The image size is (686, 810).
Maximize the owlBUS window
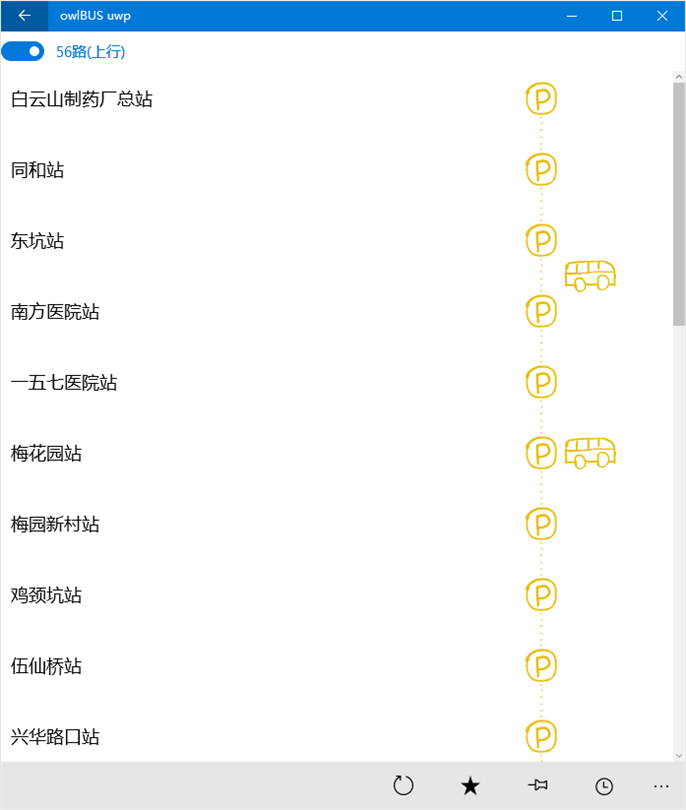[617, 15]
